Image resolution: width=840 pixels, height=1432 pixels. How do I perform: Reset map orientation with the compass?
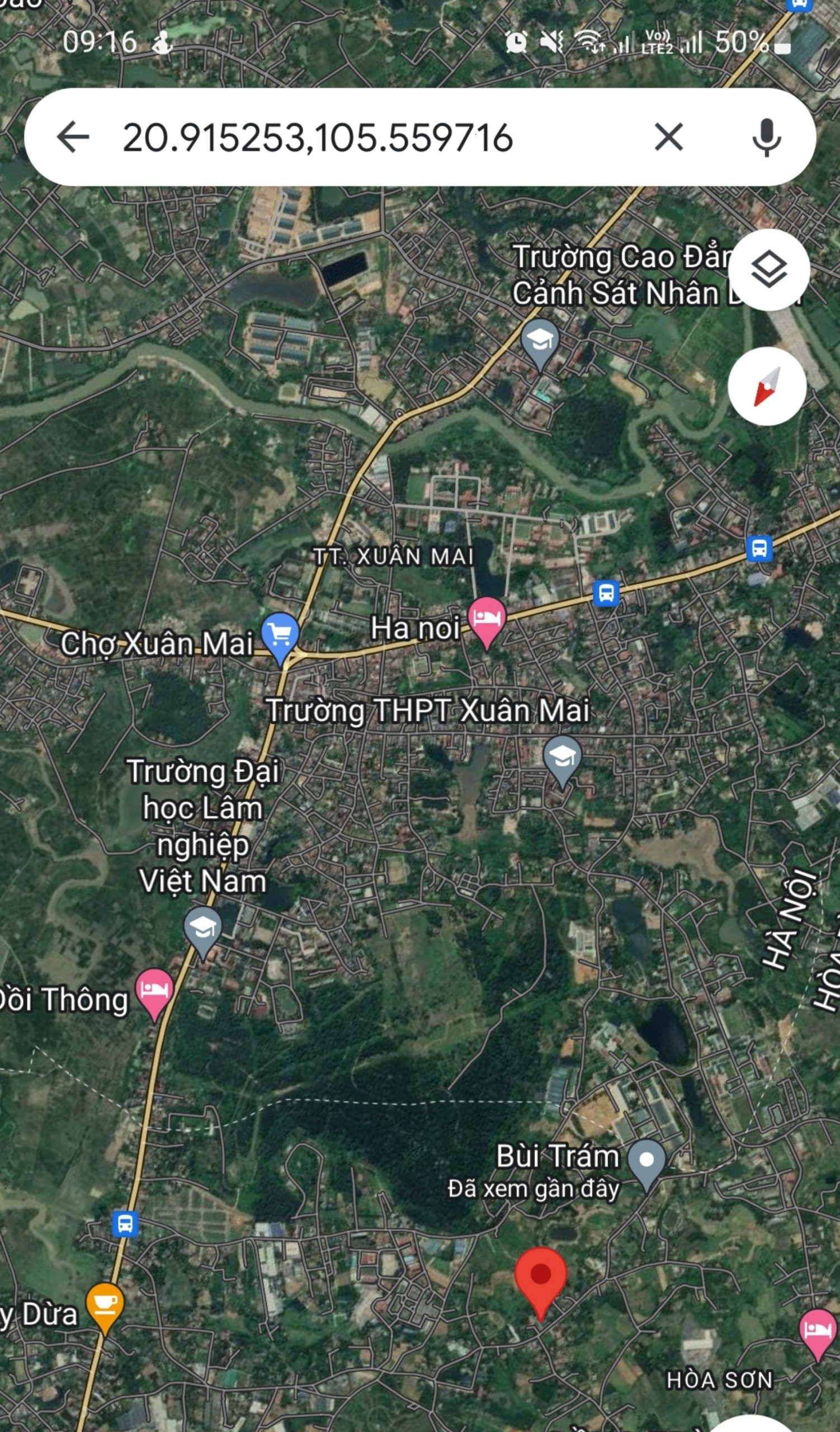pyautogui.click(x=767, y=387)
